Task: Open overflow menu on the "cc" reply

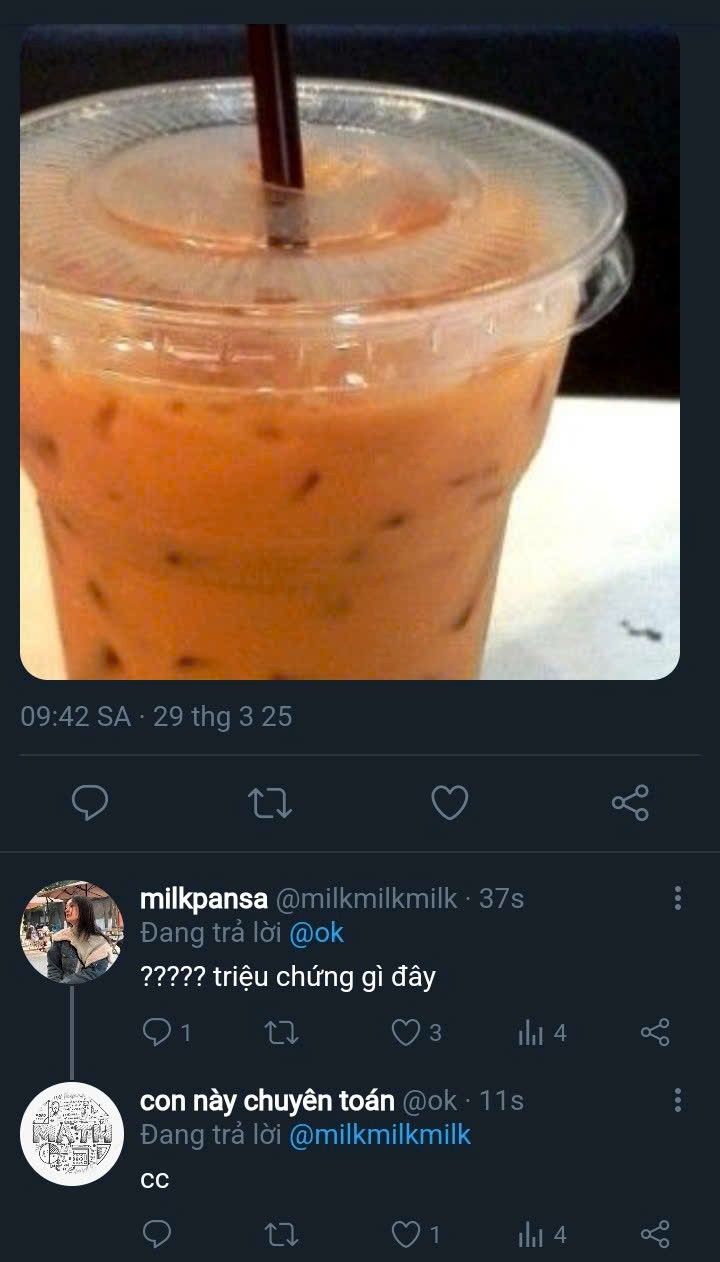Action: click(678, 1101)
